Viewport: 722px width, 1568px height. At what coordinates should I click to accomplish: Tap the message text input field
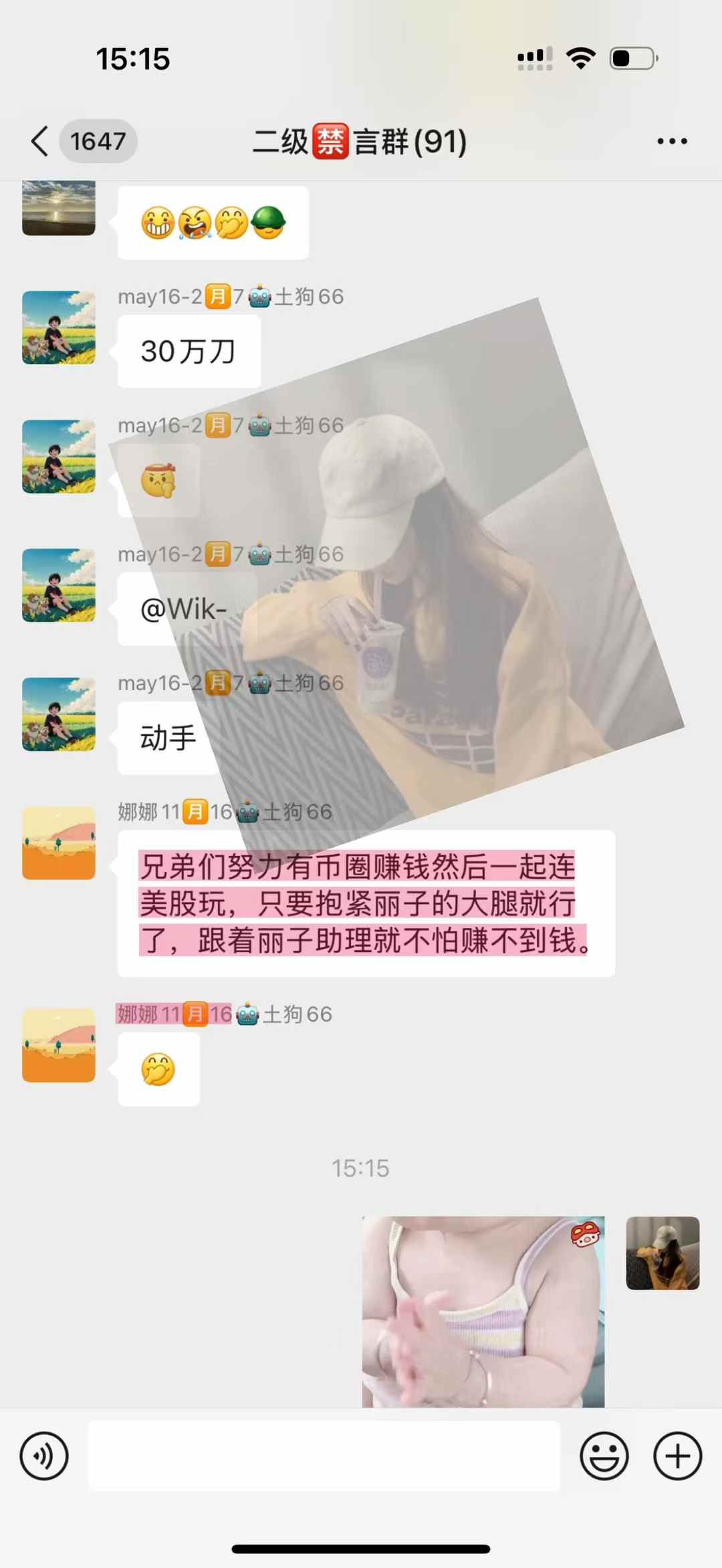coord(324,1456)
